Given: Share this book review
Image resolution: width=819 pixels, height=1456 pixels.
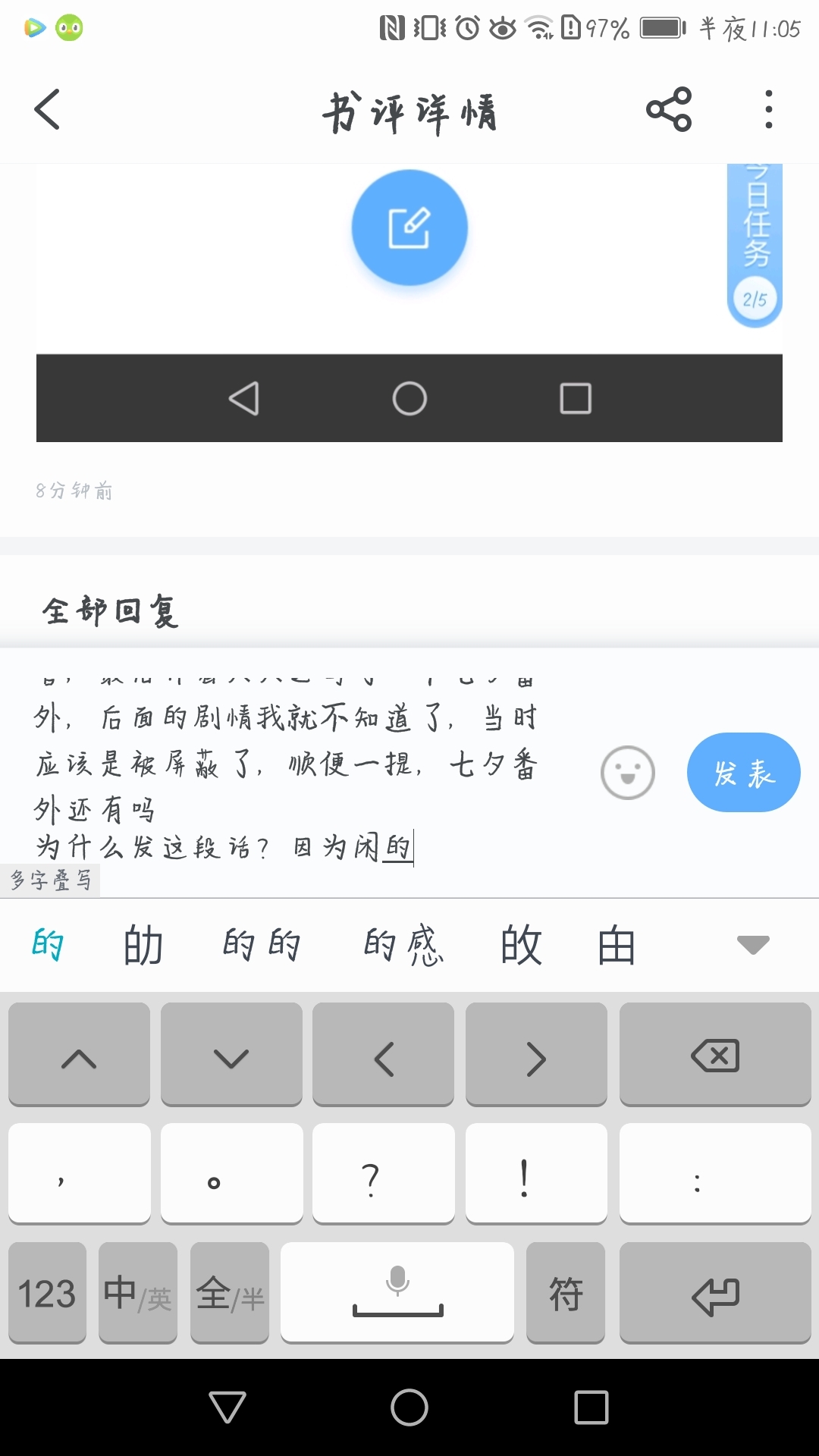Looking at the screenshot, I should [668, 110].
